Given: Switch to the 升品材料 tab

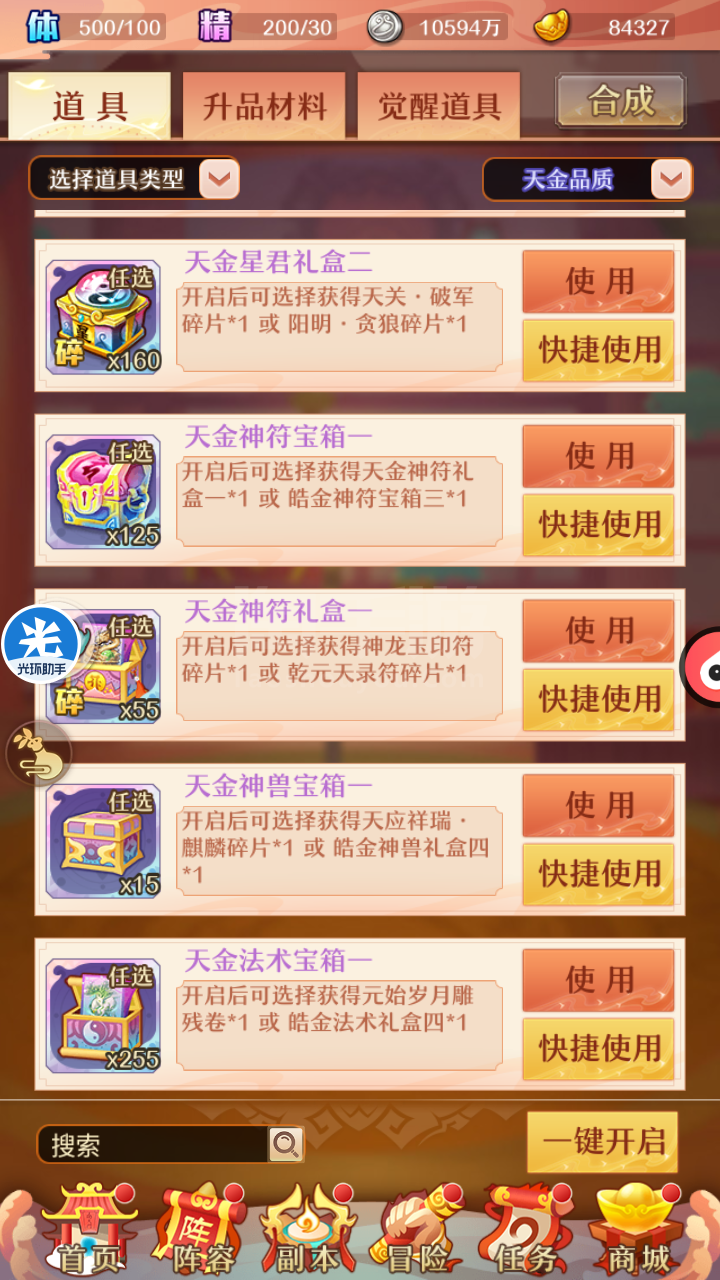Looking at the screenshot, I should click(264, 105).
